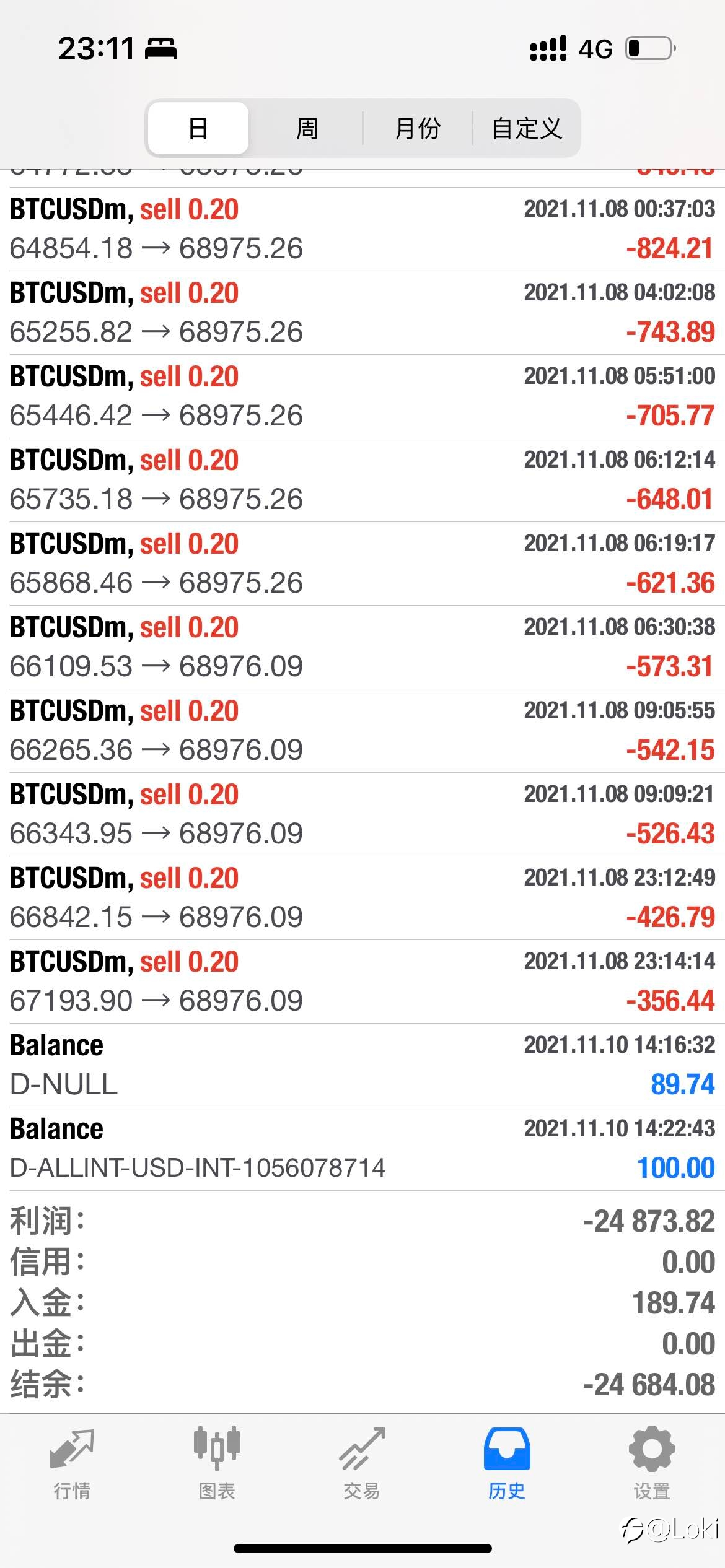The height and width of the screenshot is (1568, 725).
Task: Go to the 图表 chart tab
Action: click(x=217, y=1464)
